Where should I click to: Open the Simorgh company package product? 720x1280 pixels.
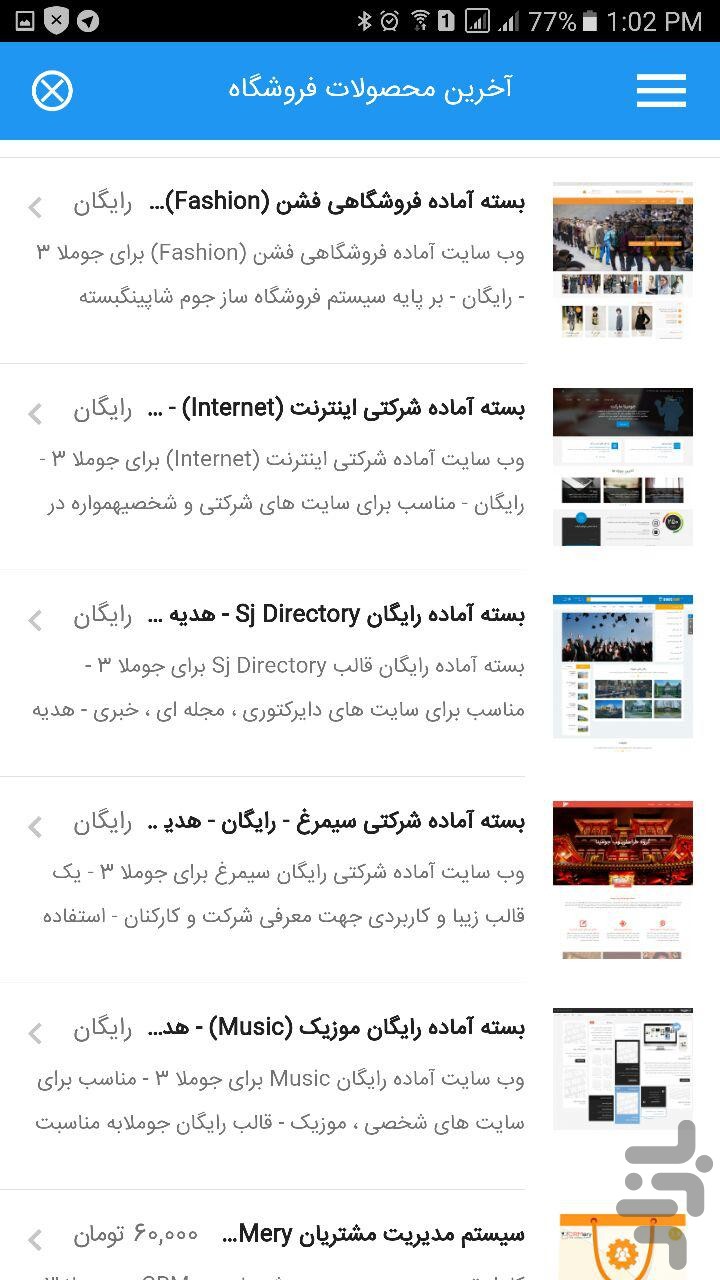tap(360, 879)
